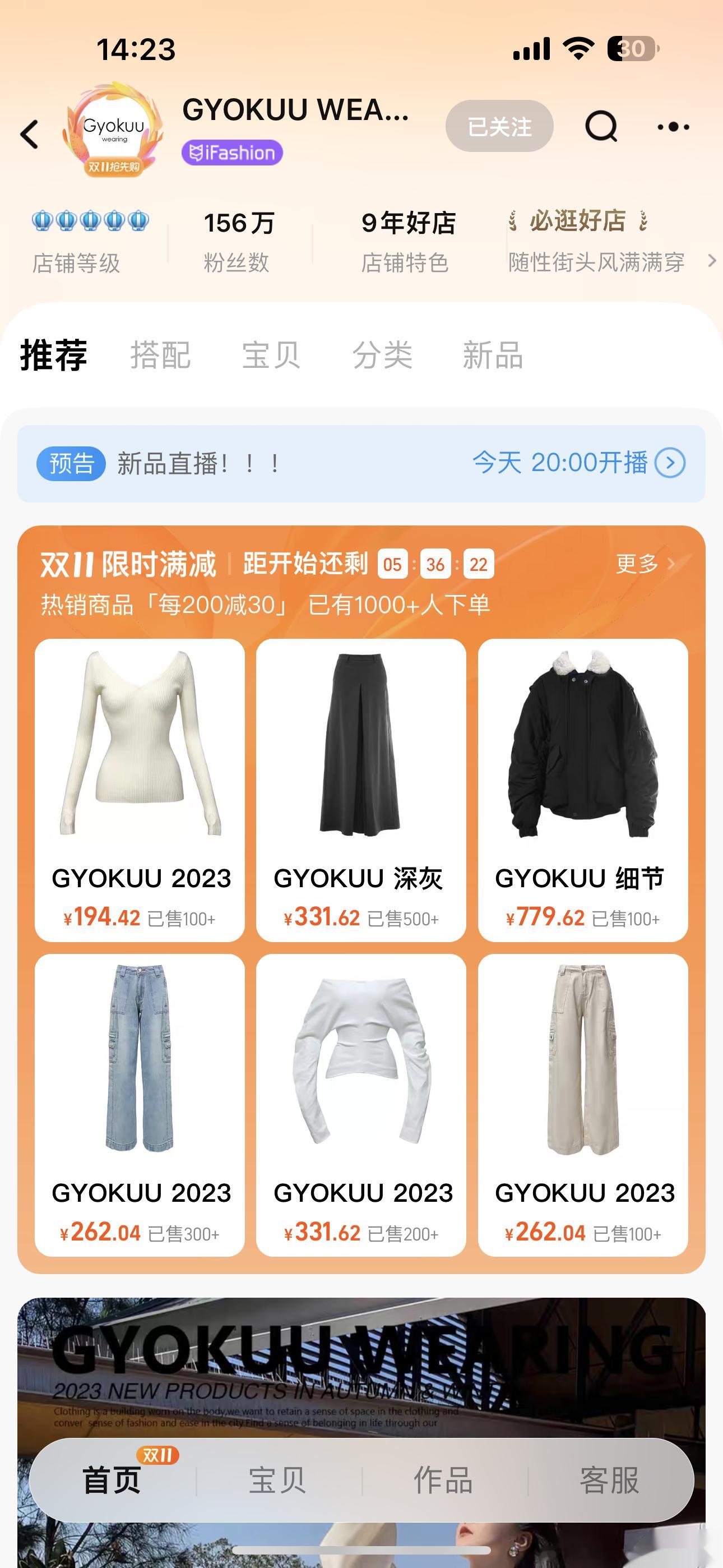Tap the back arrow at top left
The image size is (723, 1568).
click(x=29, y=133)
